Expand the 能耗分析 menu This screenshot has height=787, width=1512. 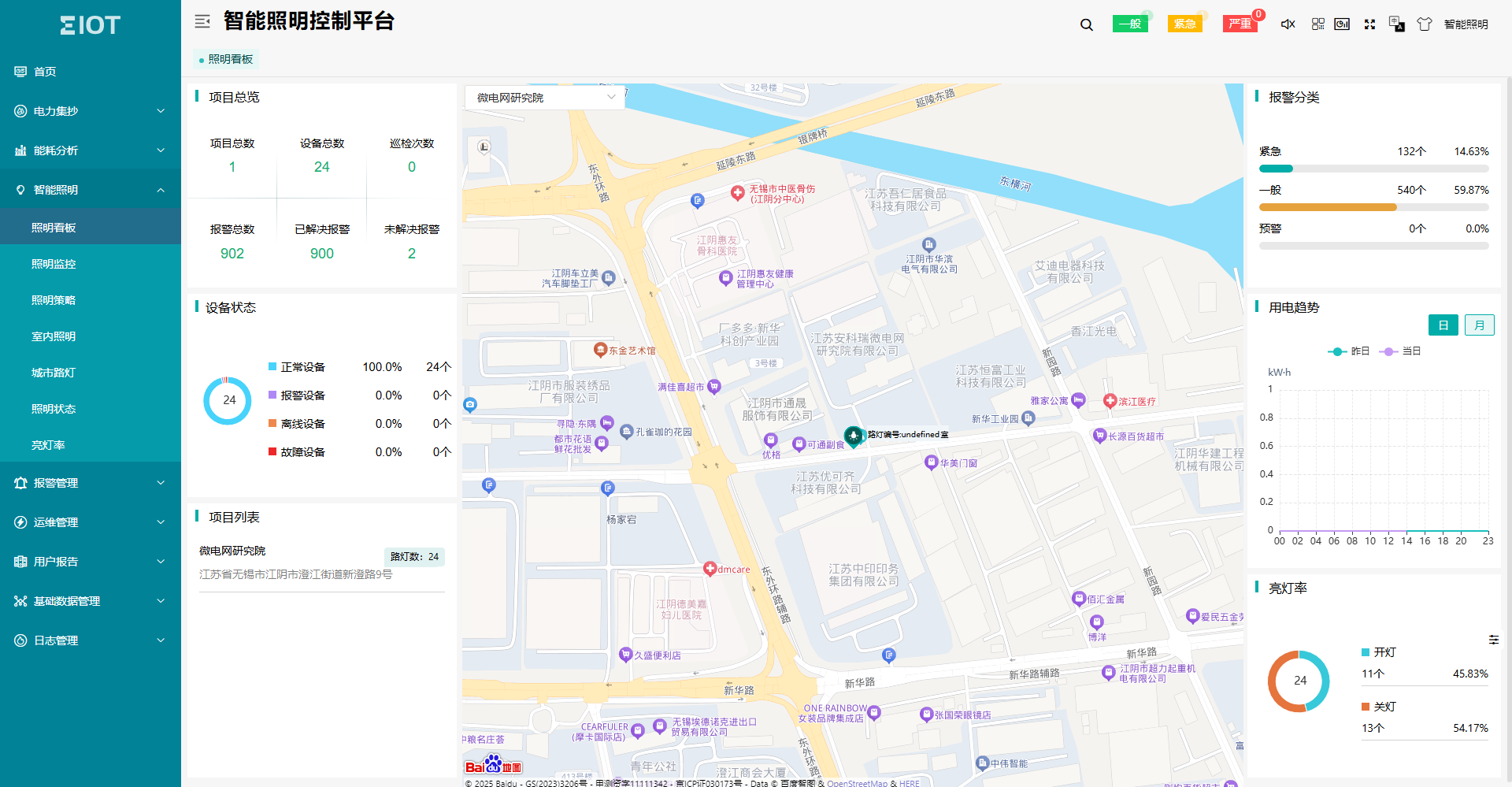tap(91, 150)
